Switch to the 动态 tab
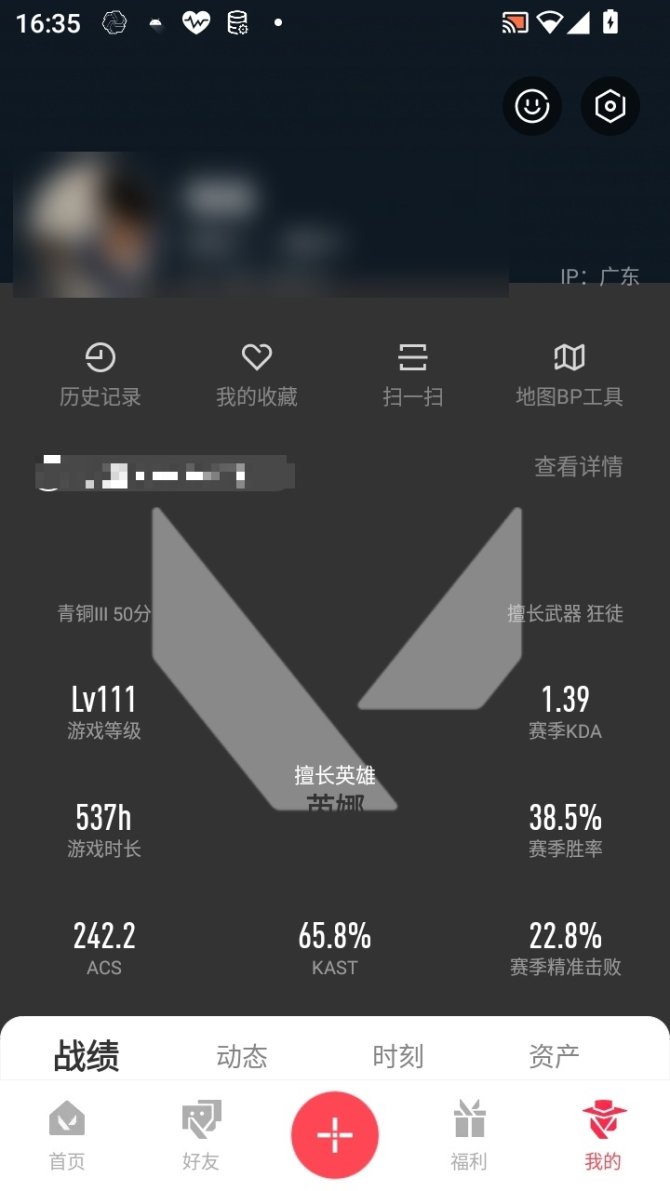670x1191 pixels. pos(242,1056)
